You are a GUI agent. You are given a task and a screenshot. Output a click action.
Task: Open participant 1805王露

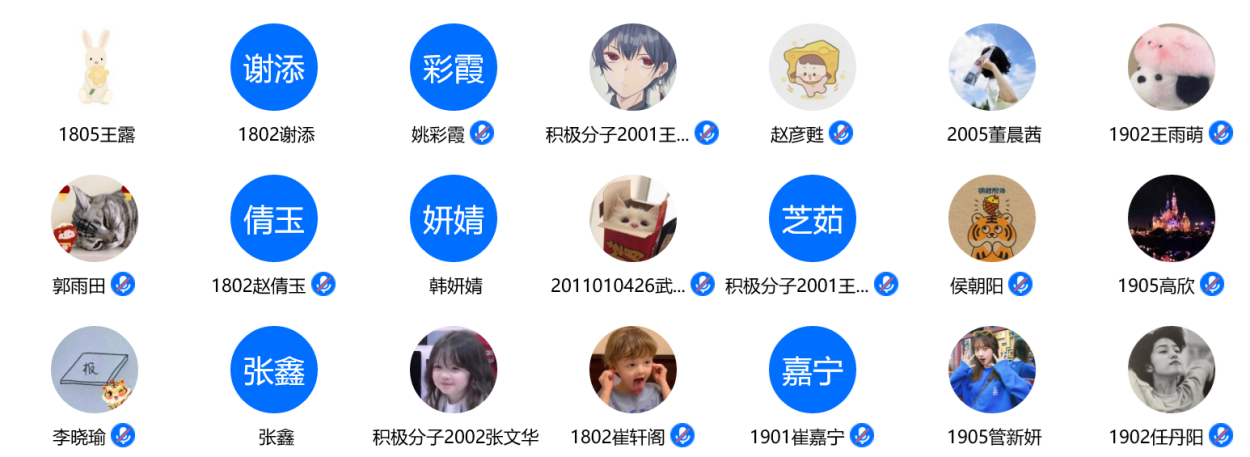(95, 67)
